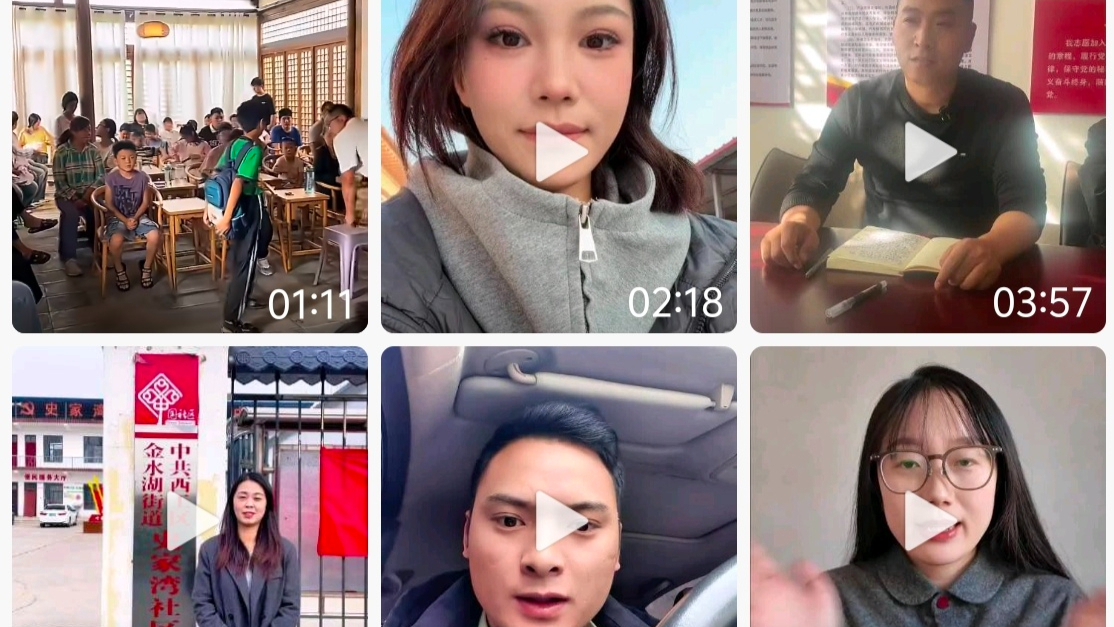Play the 02:18 selfie video
This screenshot has width=1114, height=627.
pyautogui.click(x=559, y=152)
